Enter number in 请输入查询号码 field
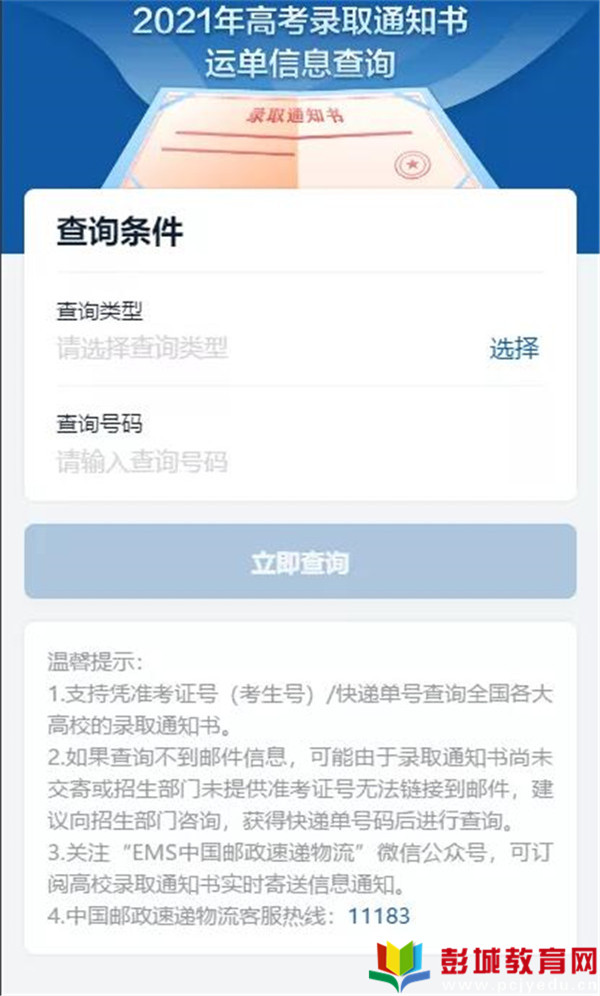 pyautogui.click(x=300, y=462)
